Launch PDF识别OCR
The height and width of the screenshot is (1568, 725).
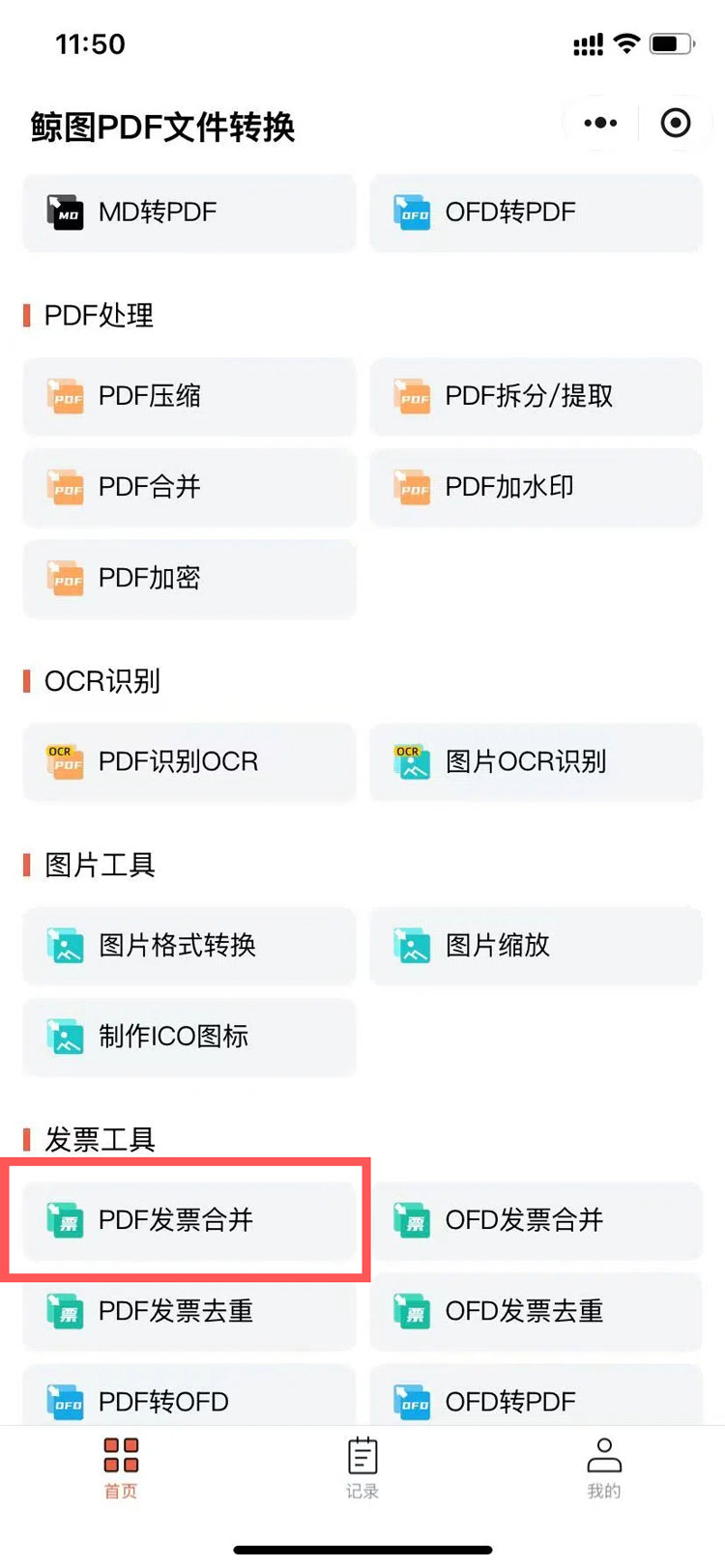click(x=189, y=761)
